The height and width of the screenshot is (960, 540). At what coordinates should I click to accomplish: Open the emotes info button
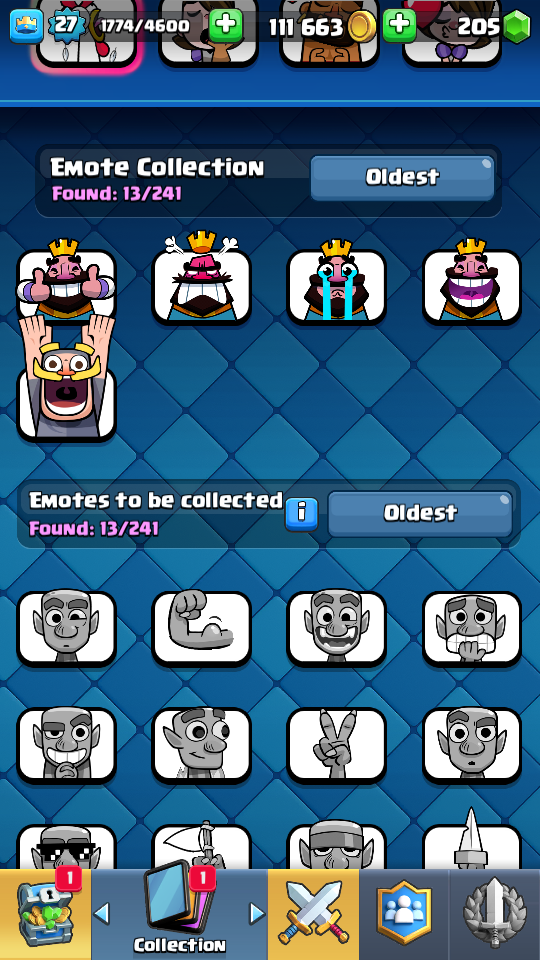(301, 513)
